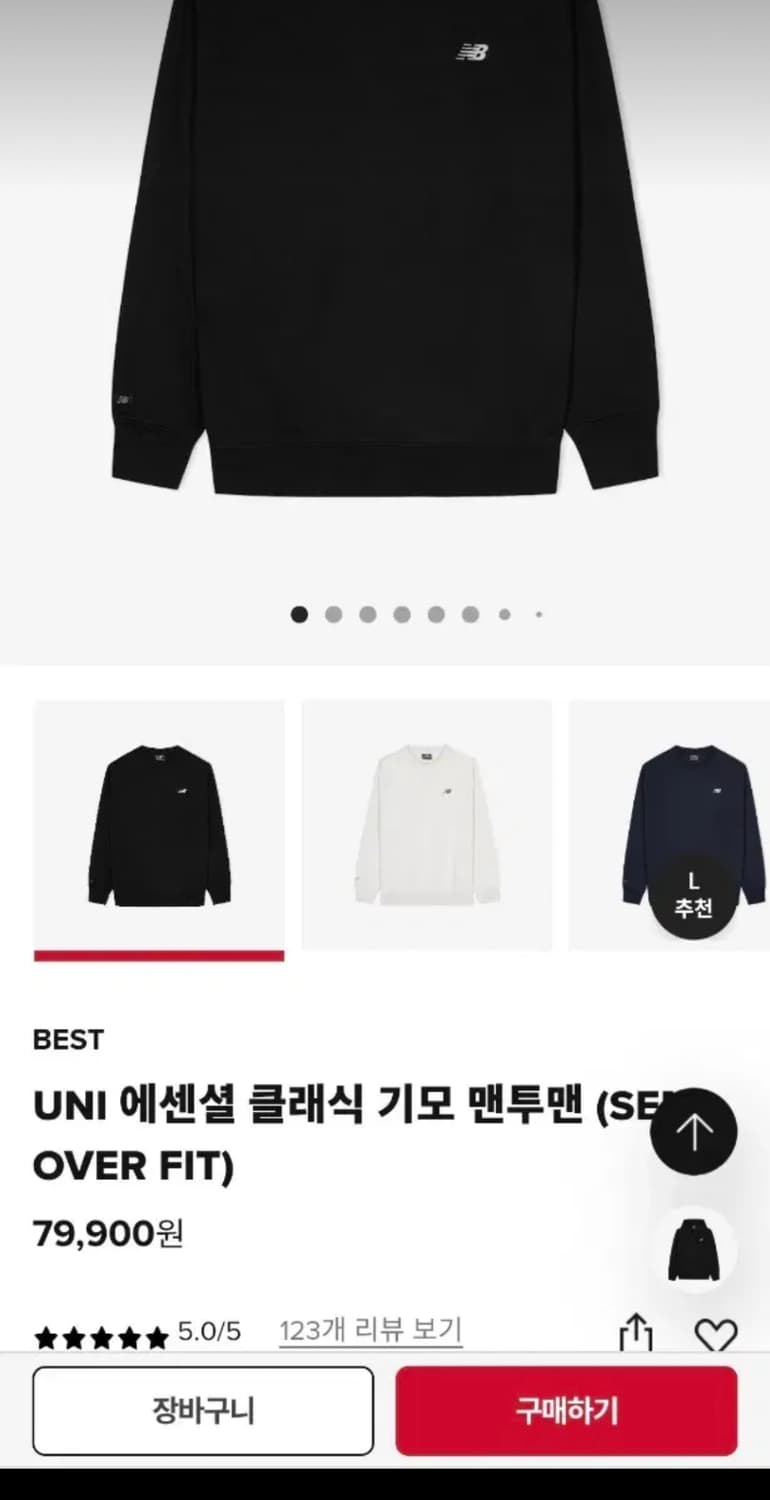Tap the share icon next to the heart
The image size is (770, 1500).
click(x=636, y=1334)
